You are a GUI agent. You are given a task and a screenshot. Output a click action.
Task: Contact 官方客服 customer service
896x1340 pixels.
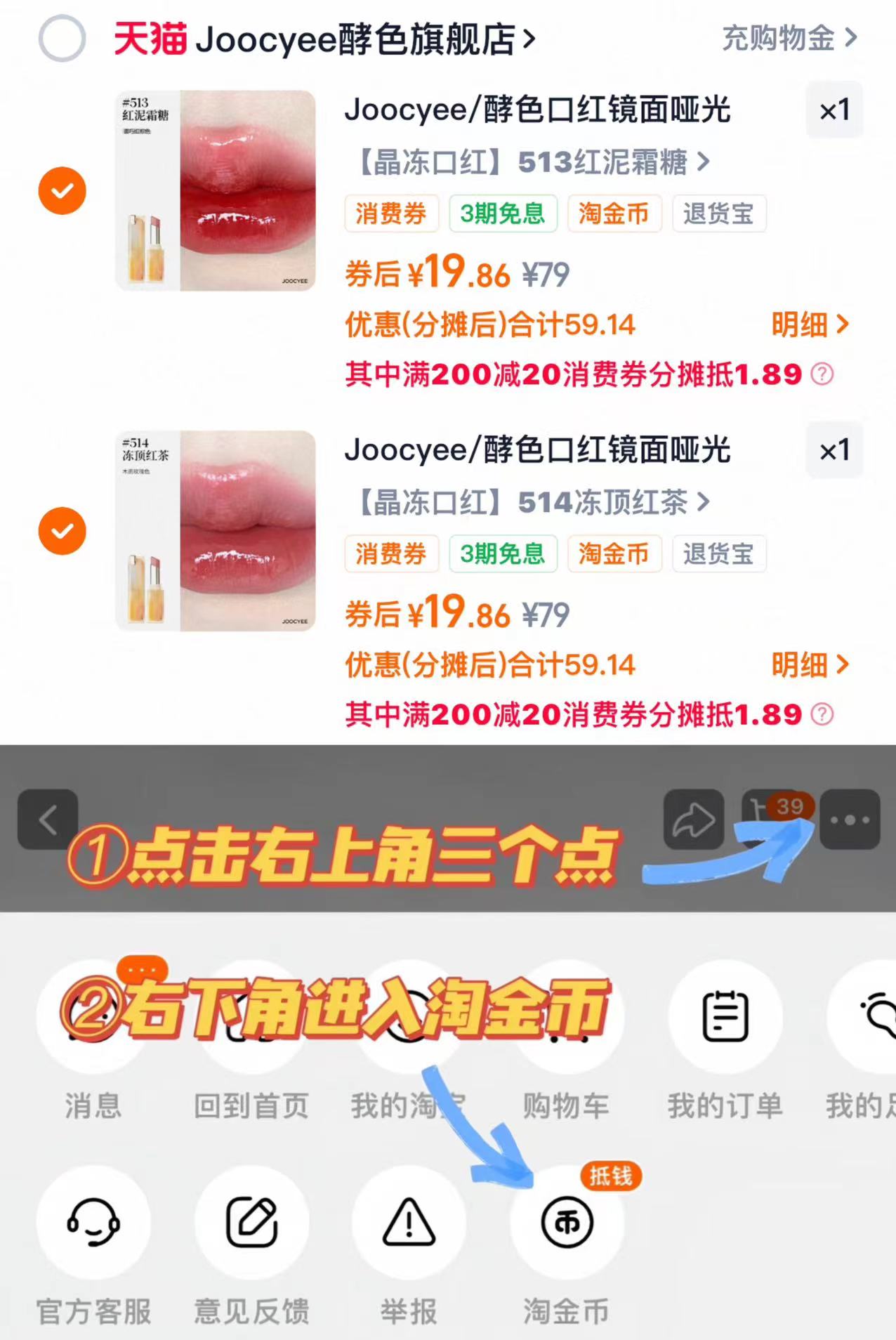(x=93, y=1223)
